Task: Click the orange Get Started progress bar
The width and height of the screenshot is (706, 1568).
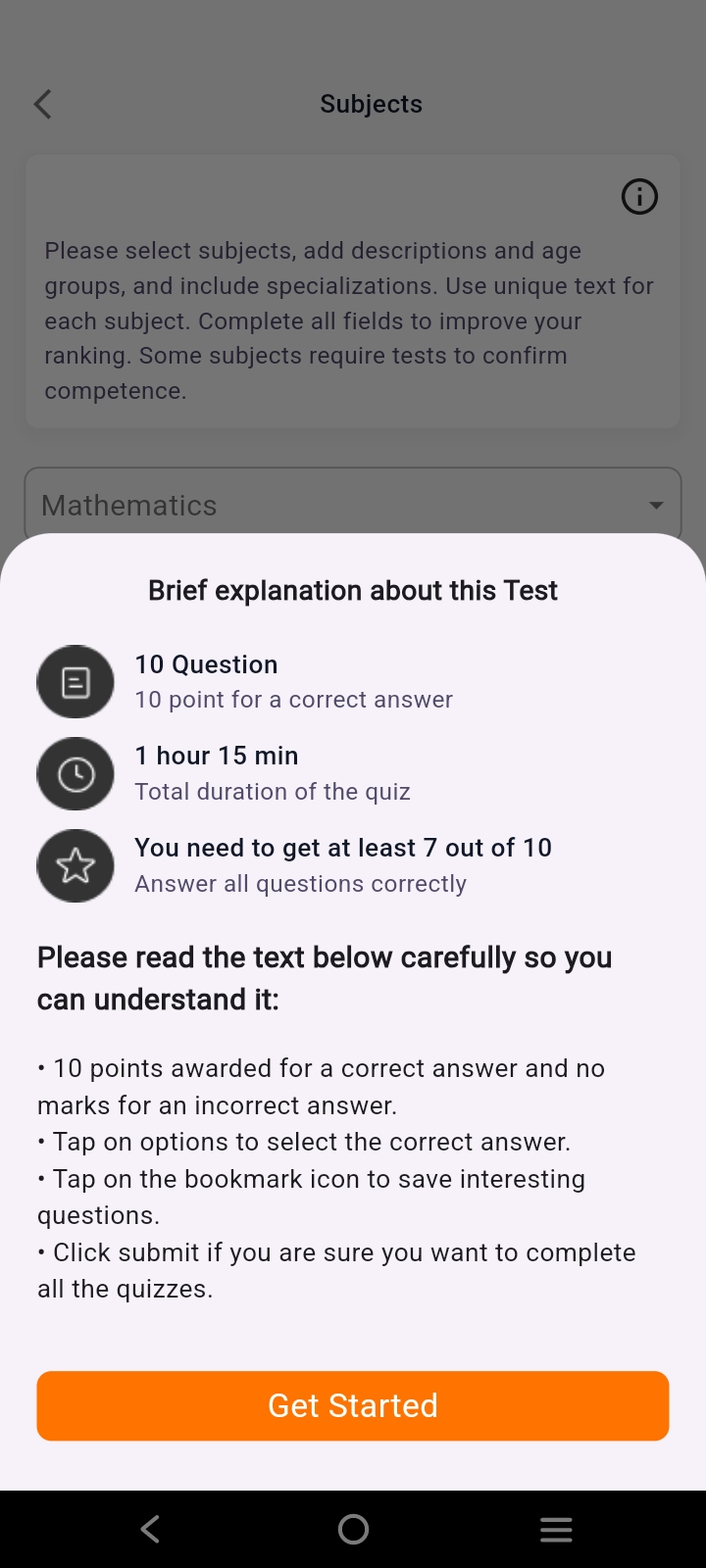Action: [352, 1405]
